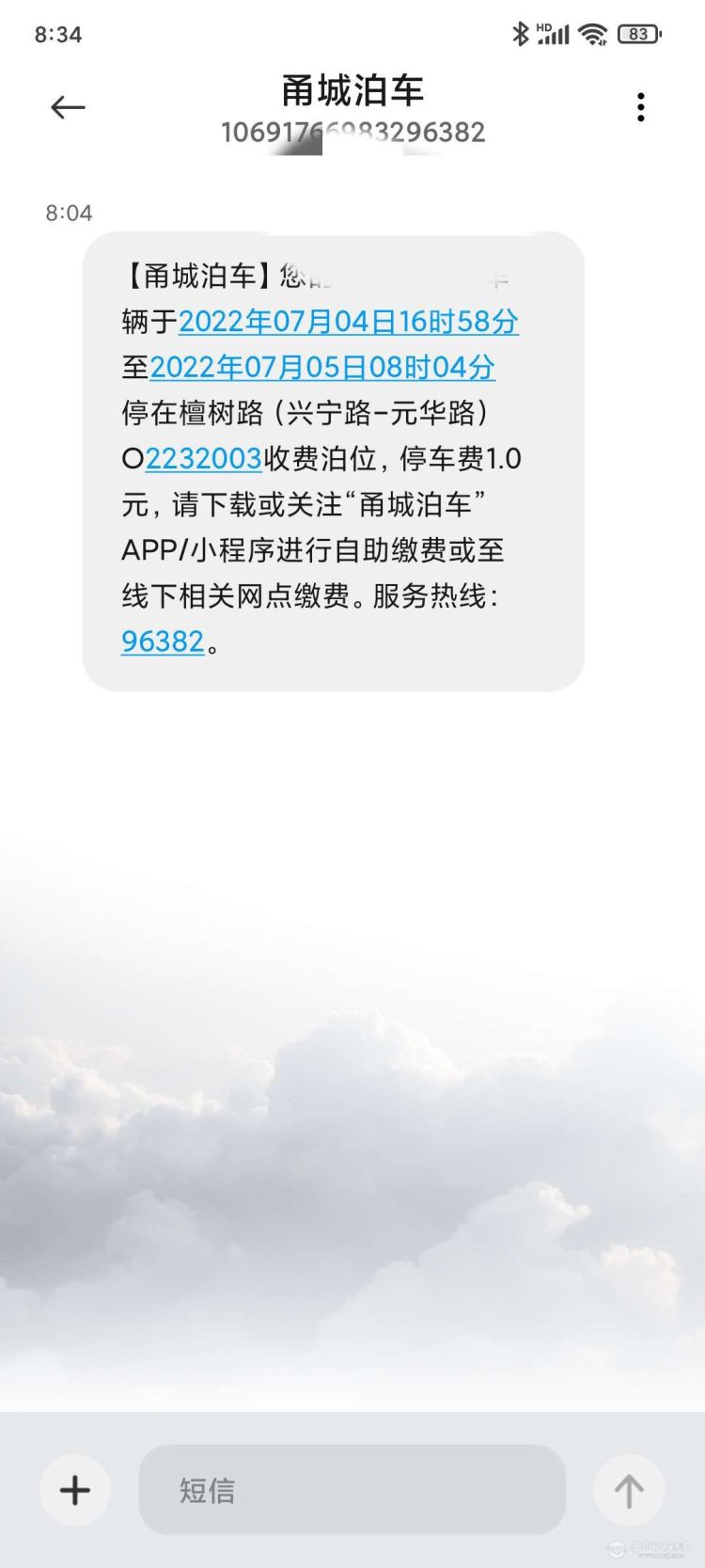Open the plus attachment button
Screen dimensions: 705x1568
pos(75,1490)
